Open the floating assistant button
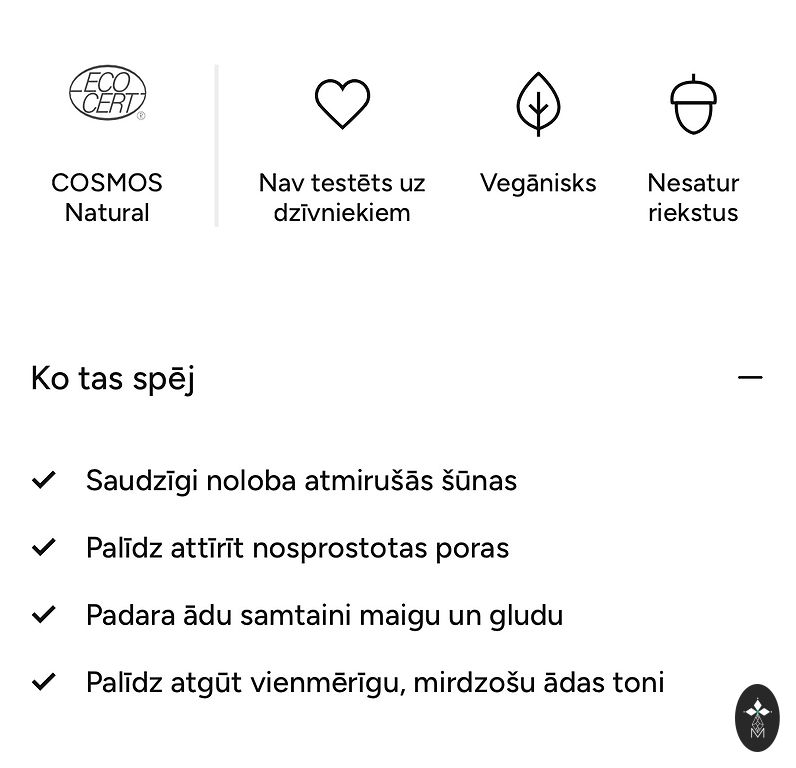 (x=757, y=717)
